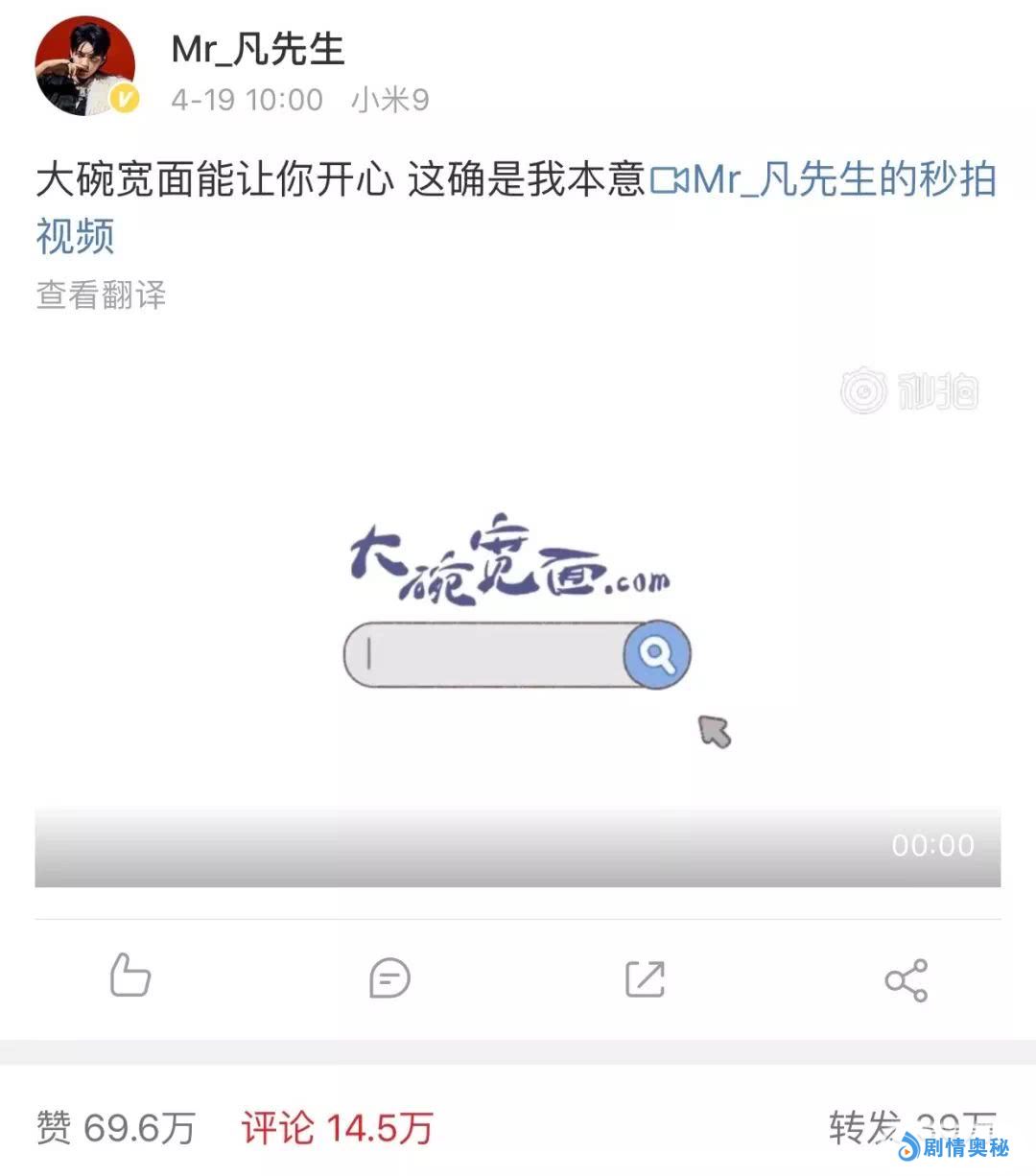Open the Mr_凡先生的秒拍视频 link
The height and width of the screenshot is (1176, 1036).
point(825,180)
